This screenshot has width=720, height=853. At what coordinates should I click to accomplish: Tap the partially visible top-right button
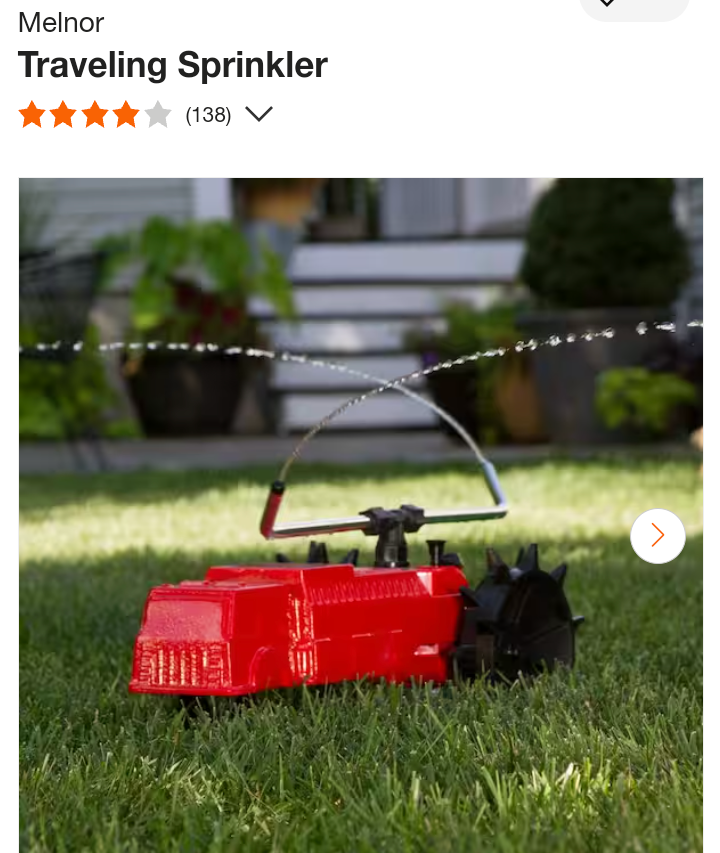[x=634, y=8]
